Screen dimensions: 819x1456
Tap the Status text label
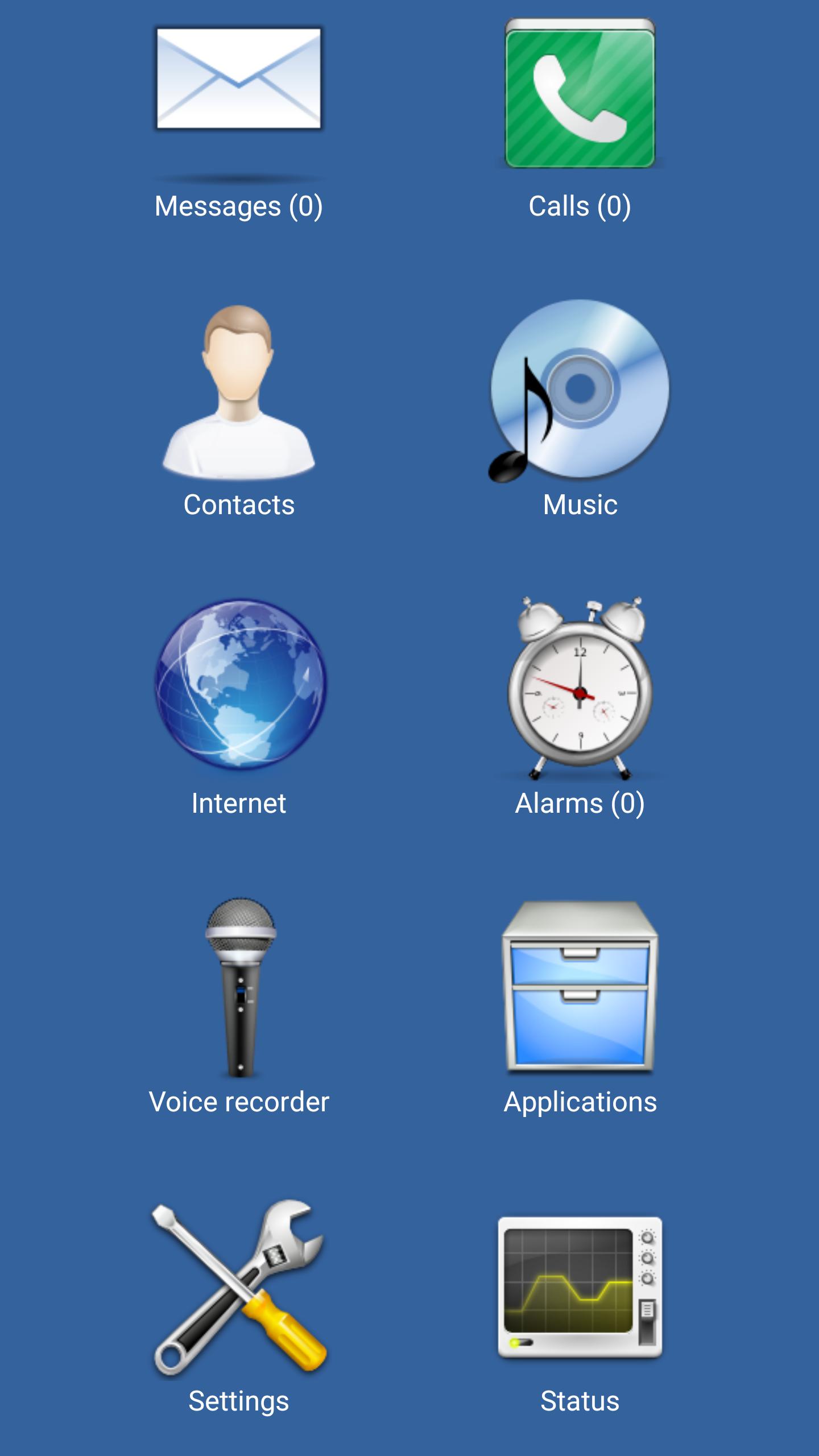[580, 1401]
